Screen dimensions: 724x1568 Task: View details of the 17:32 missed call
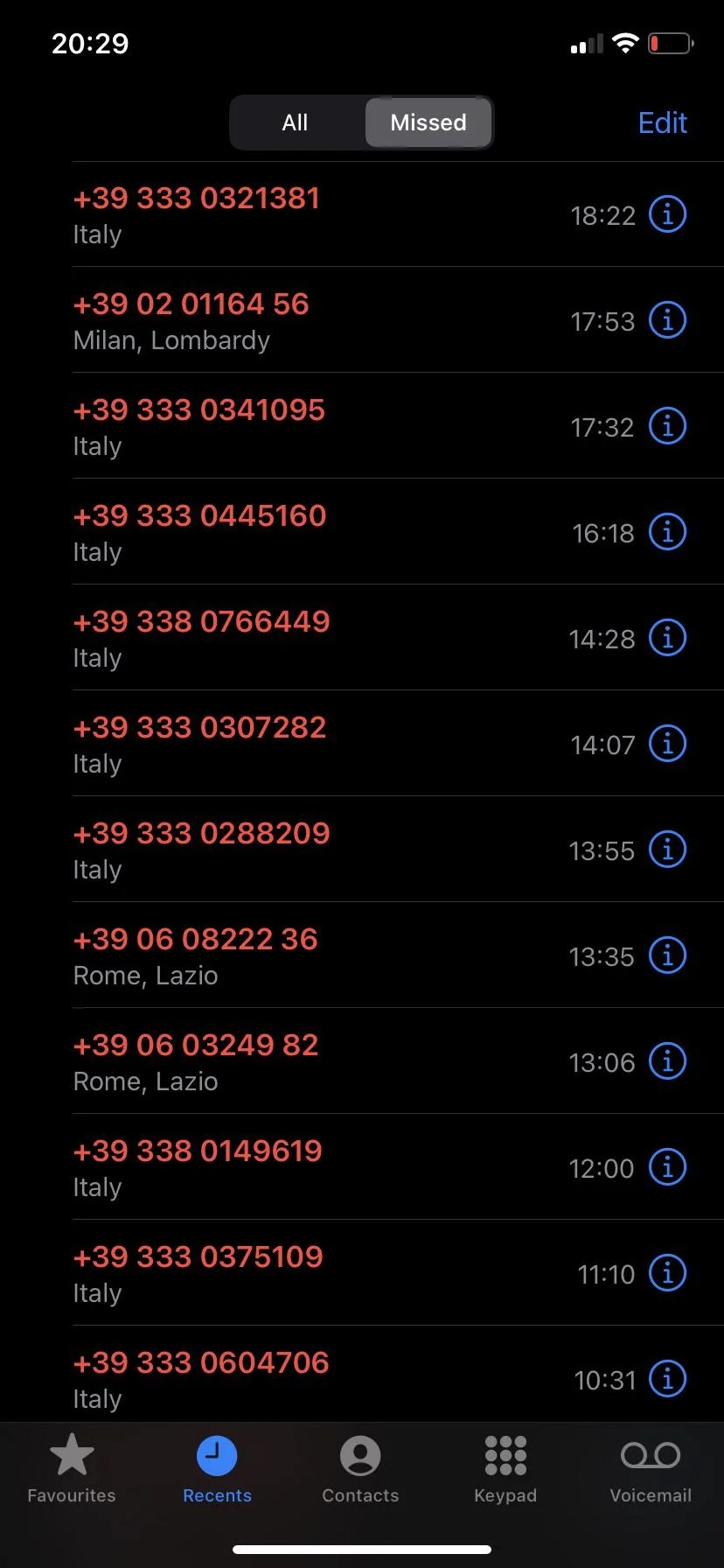[x=667, y=426]
